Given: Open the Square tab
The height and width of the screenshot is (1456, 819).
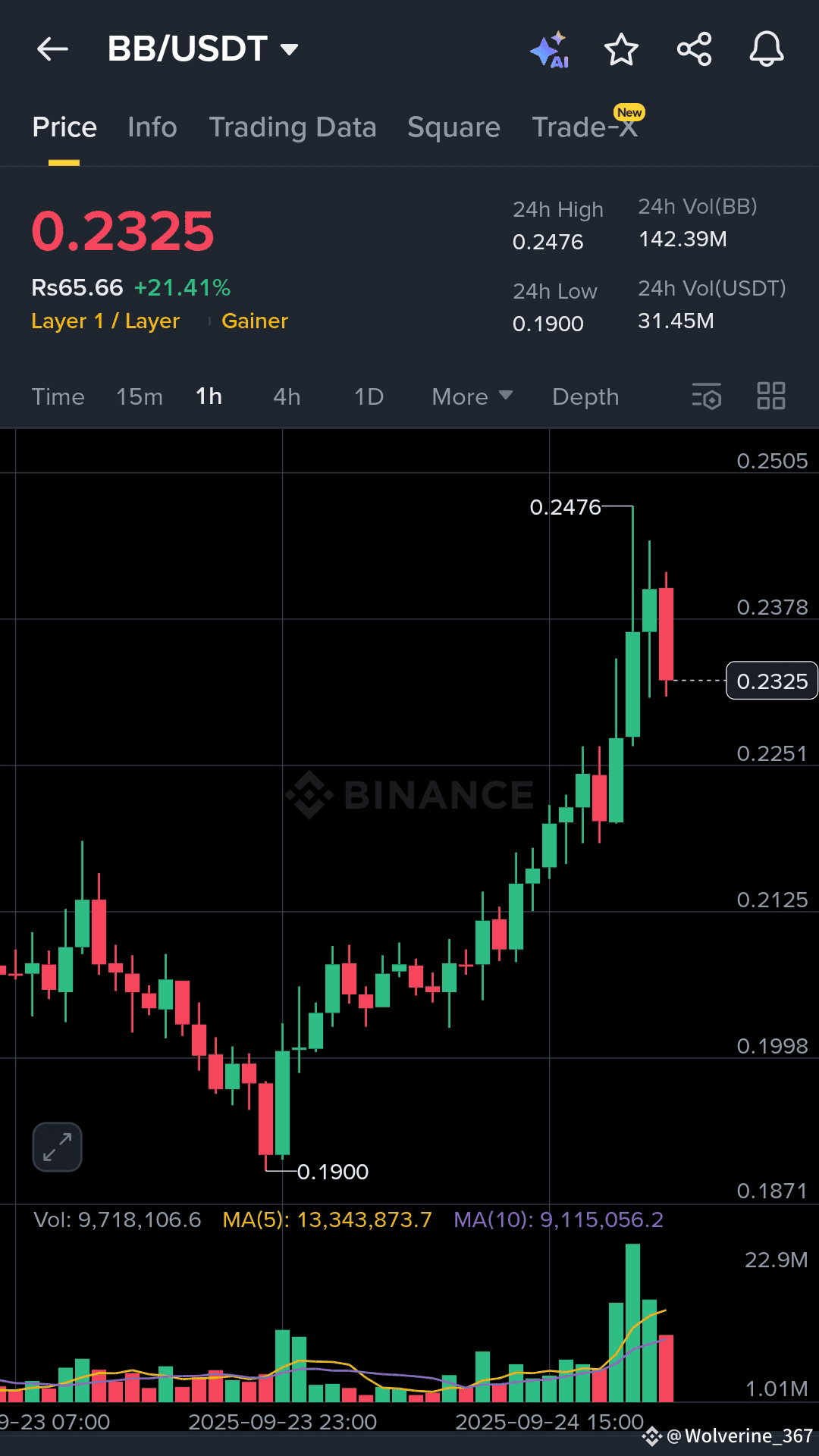Looking at the screenshot, I should (453, 127).
